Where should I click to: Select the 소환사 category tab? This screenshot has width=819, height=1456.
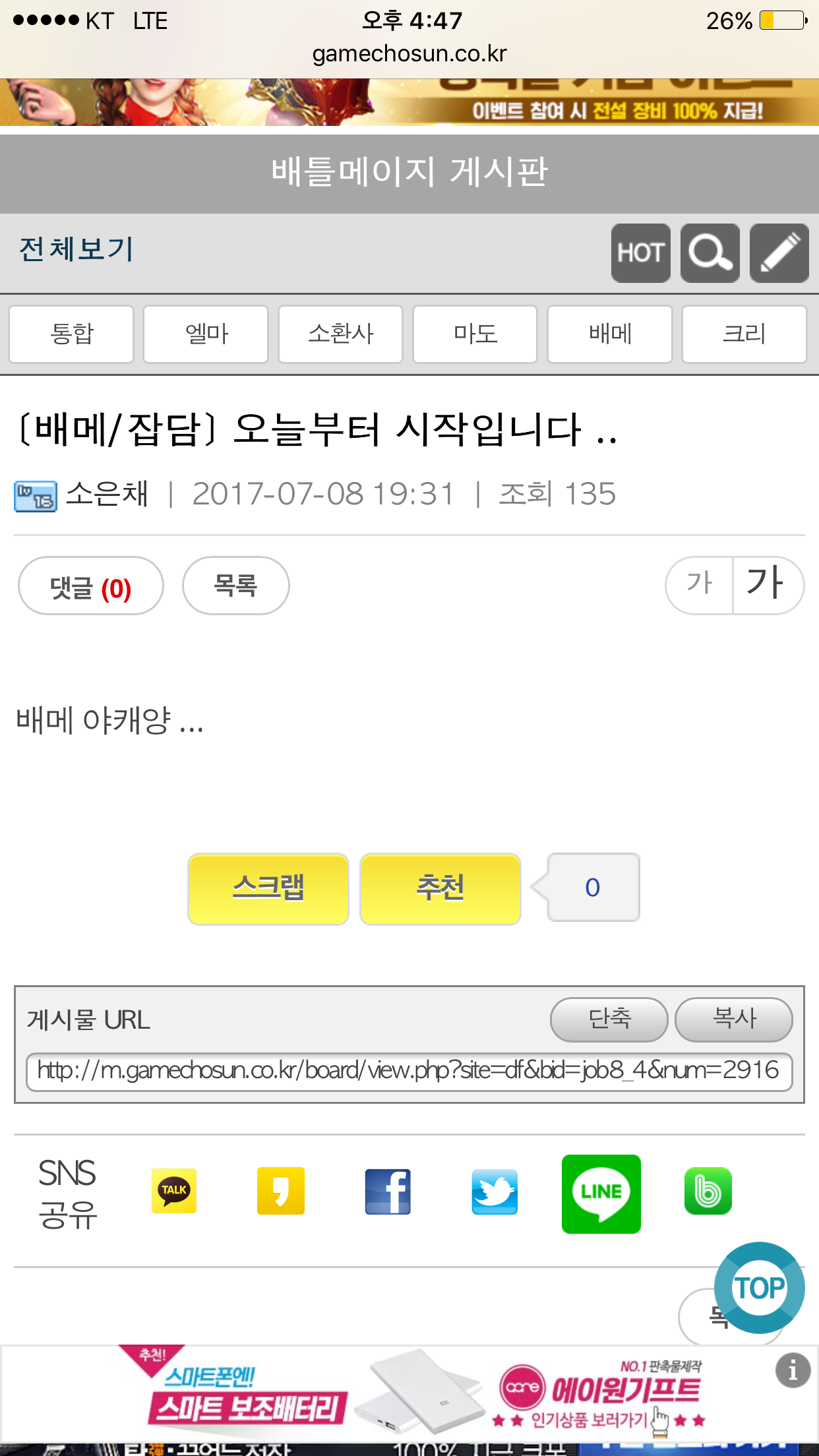click(340, 334)
